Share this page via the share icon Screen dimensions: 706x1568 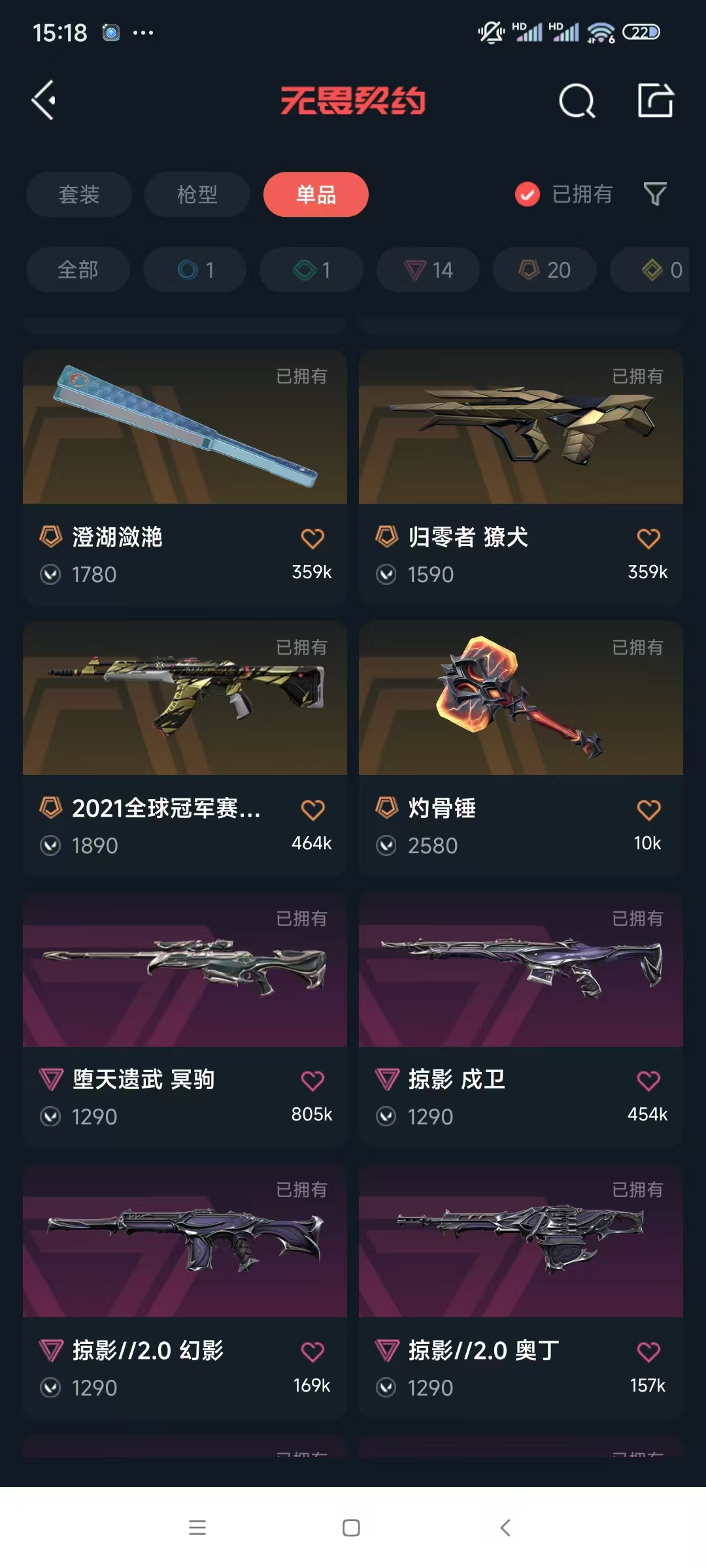coord(655,101)
